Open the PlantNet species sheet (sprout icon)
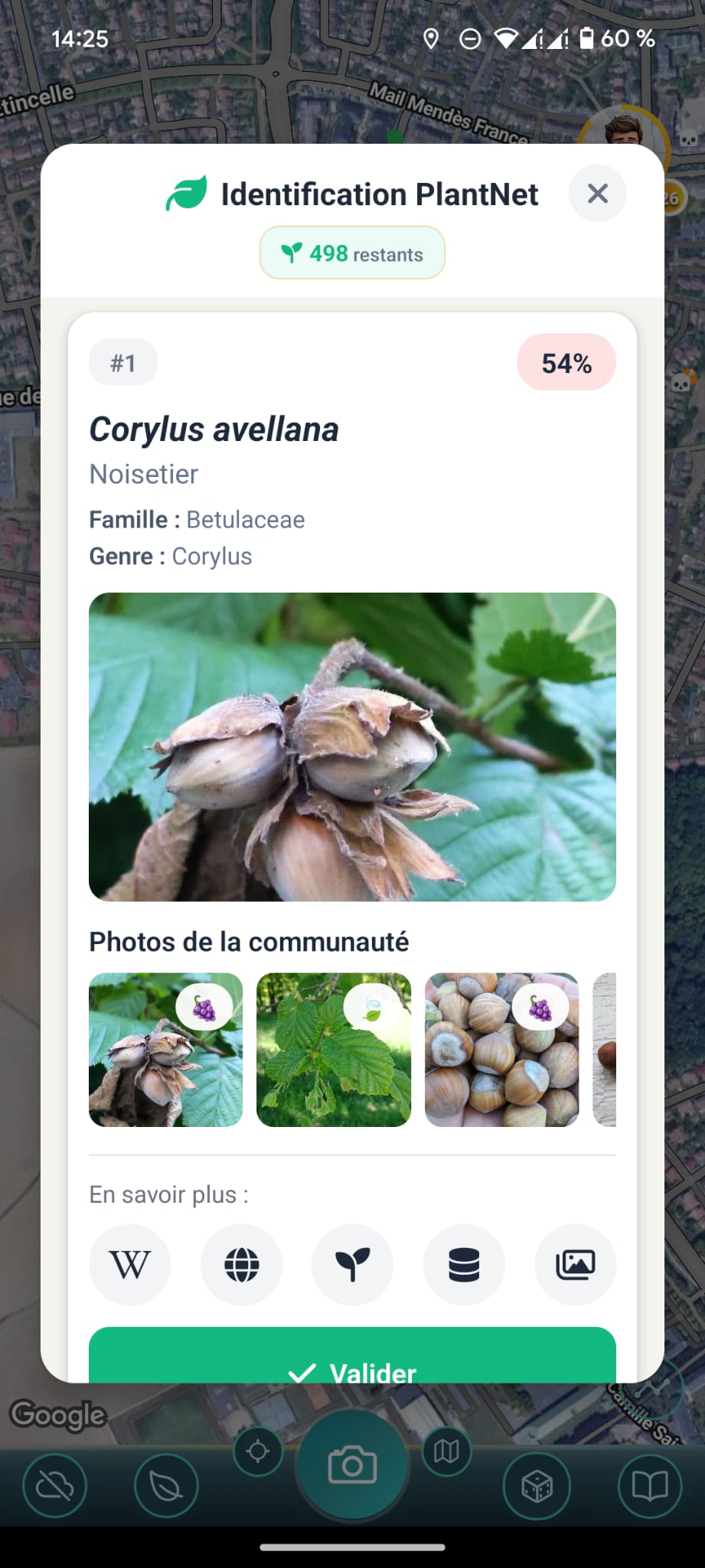This screenshot has height=1568, width=705. [352, 1265]
